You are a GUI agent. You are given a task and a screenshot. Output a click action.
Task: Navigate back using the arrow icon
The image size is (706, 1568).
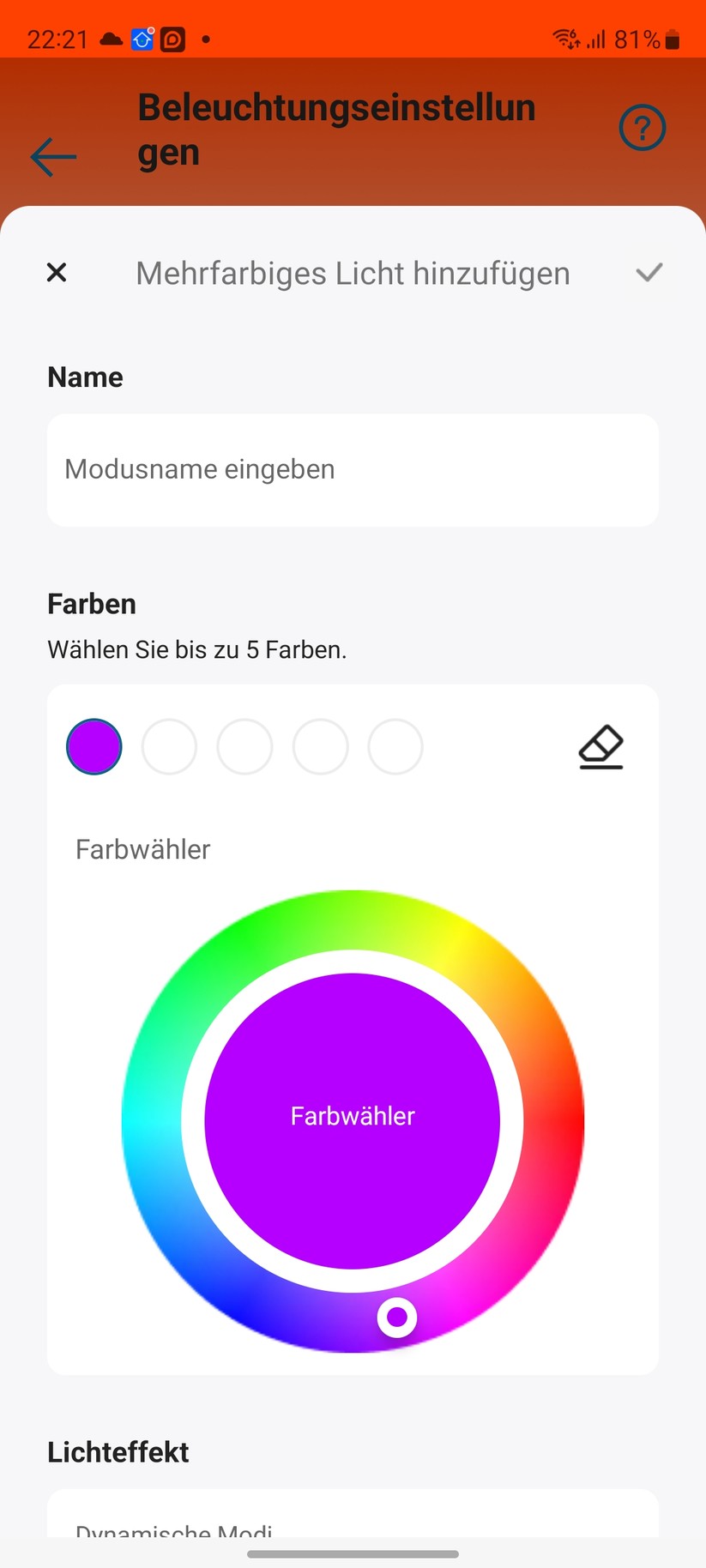click(52, 157)
